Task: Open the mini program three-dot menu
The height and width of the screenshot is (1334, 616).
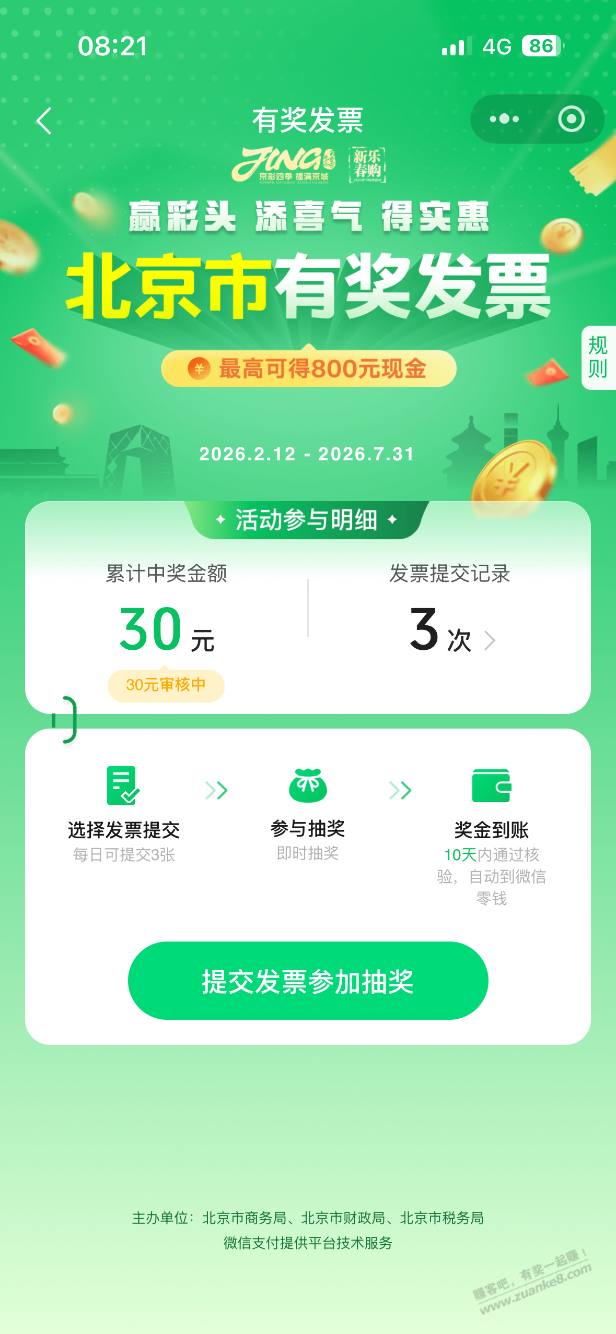Action: pyautogui.click(x=504, y=120)
